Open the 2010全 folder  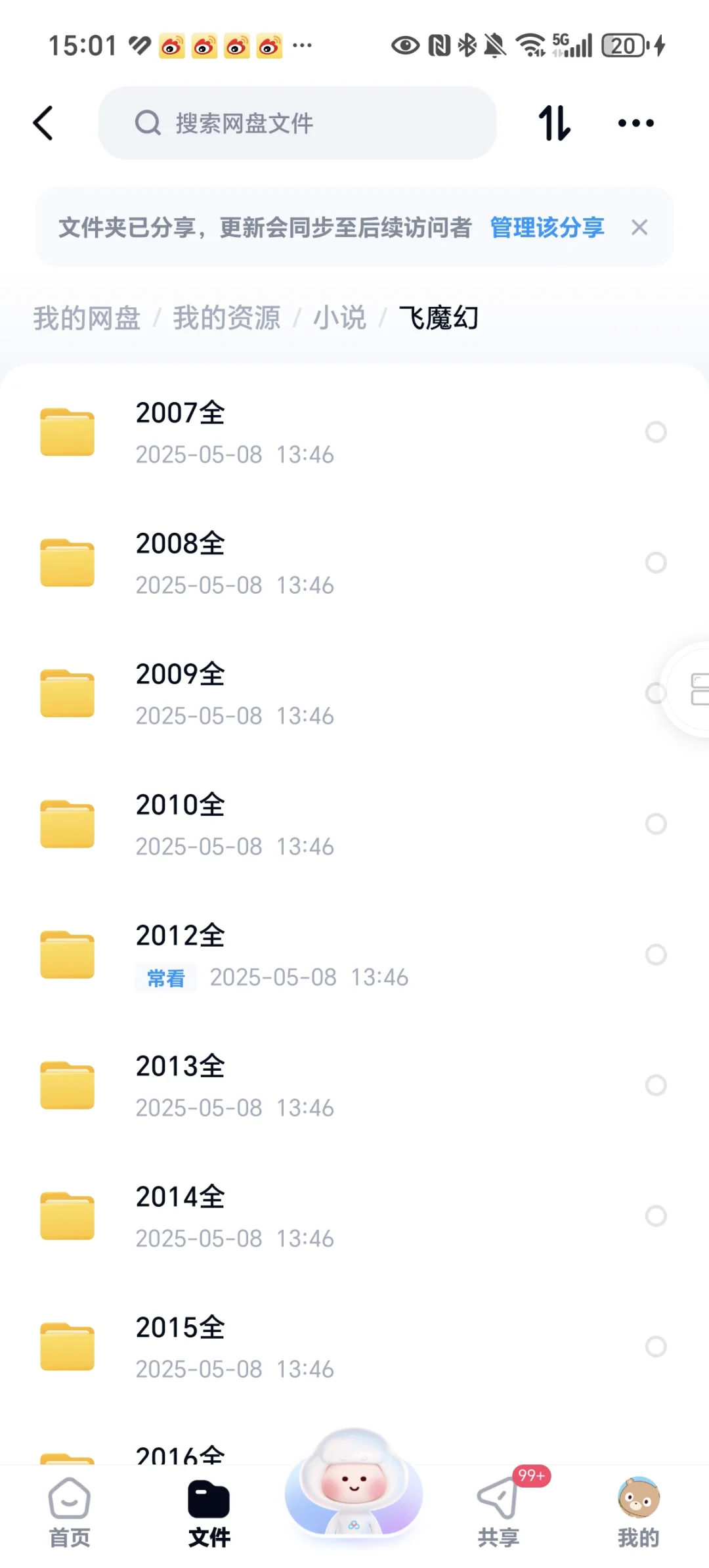click(354, 824)
